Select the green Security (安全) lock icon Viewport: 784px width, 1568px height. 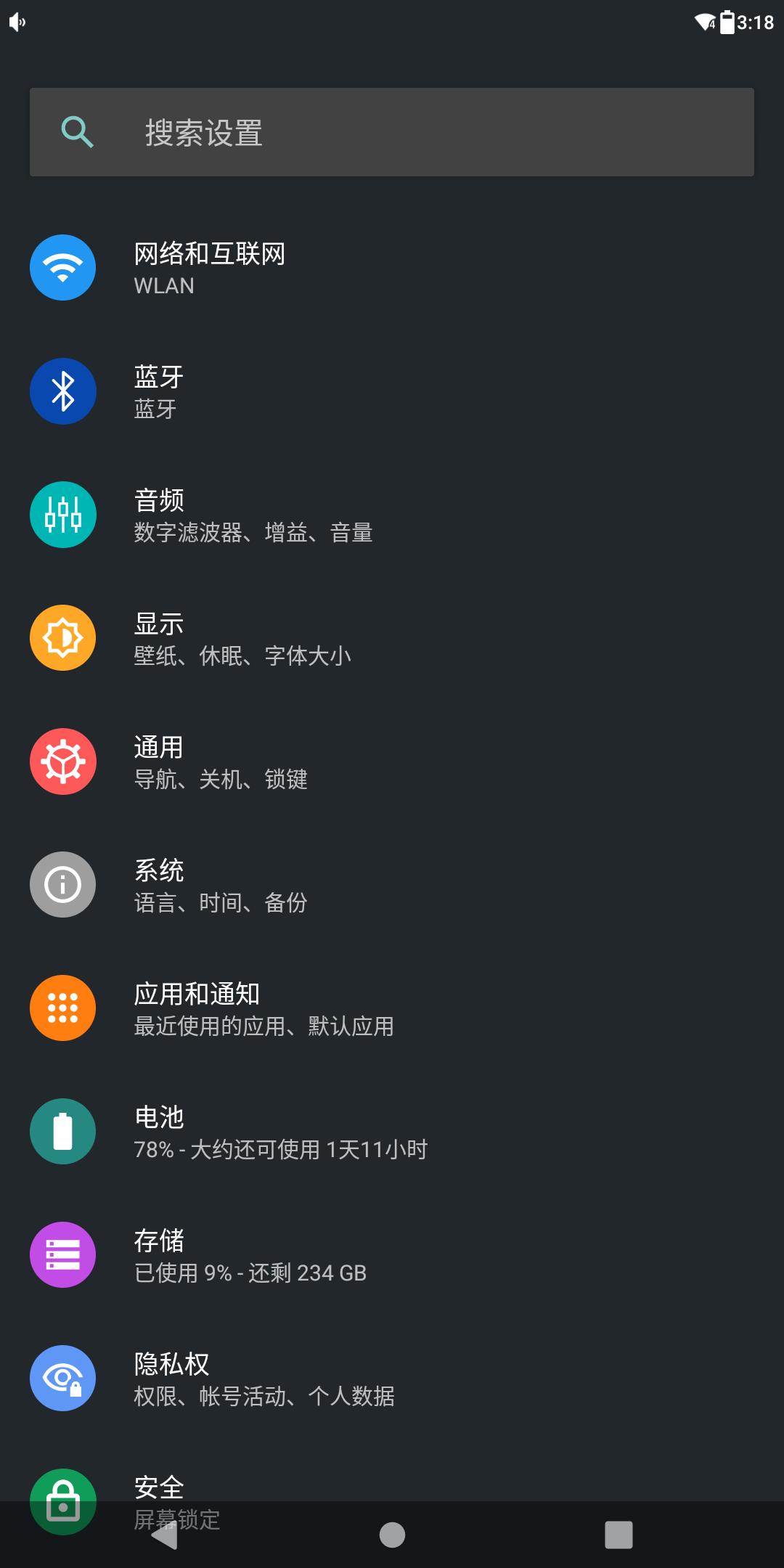coord(62,1501)
